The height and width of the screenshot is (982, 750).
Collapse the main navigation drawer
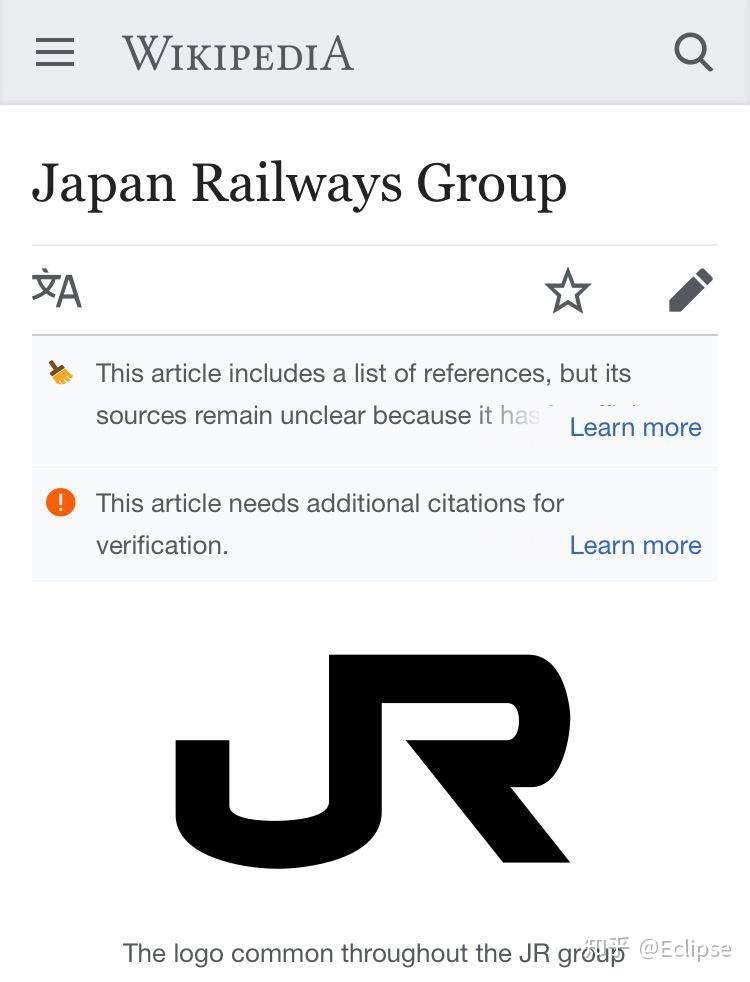coord(55,53)
